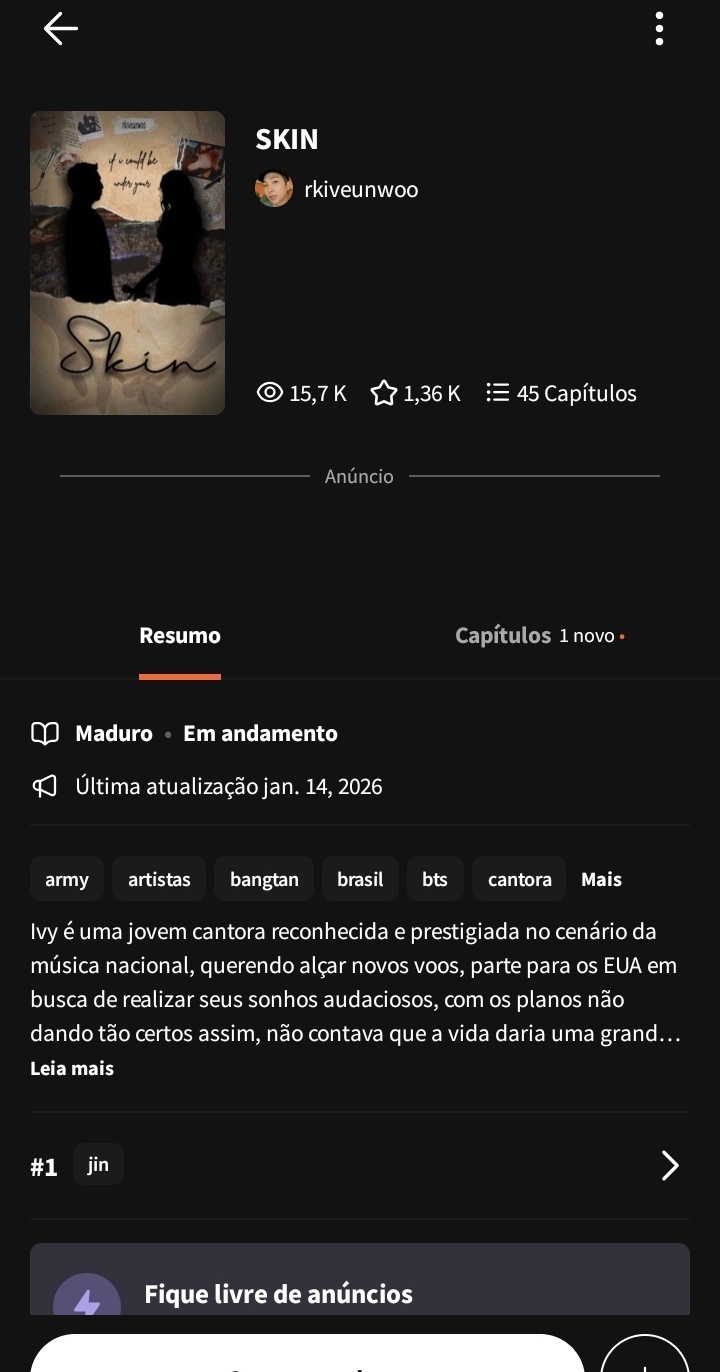The image size is (720, 1372).
Task: Open the bangtan tag
Action: pyautogui.click(x=264, y=879)
